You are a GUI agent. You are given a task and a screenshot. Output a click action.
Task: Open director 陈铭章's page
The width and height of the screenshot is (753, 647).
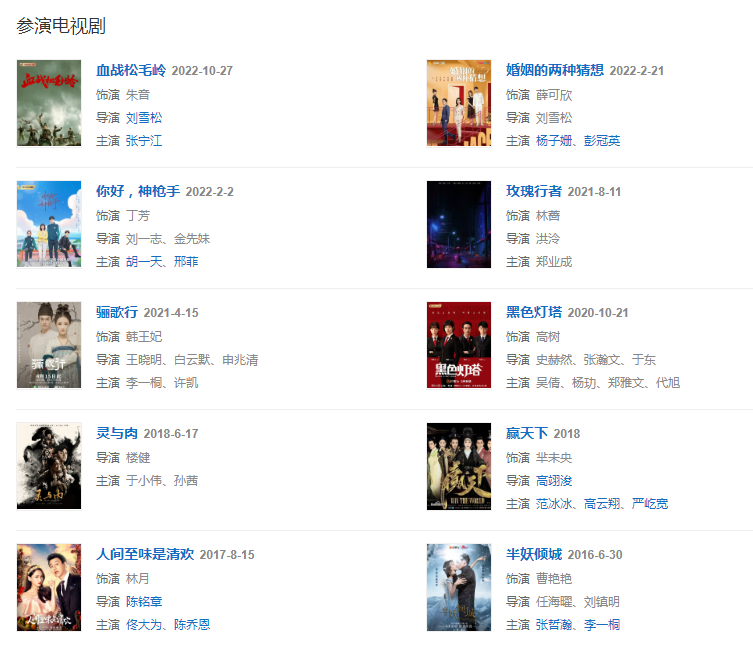pos(144,602)
